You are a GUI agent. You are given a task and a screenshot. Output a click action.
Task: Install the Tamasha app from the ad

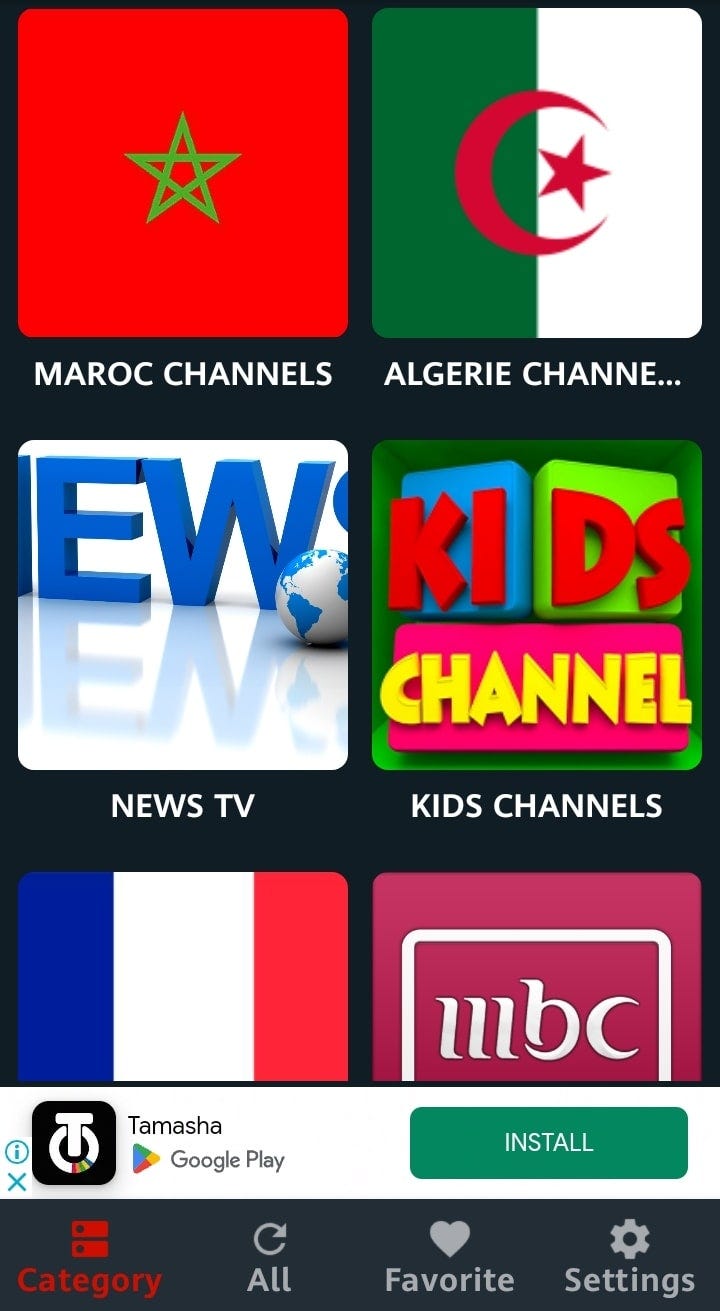[548, 1143]
